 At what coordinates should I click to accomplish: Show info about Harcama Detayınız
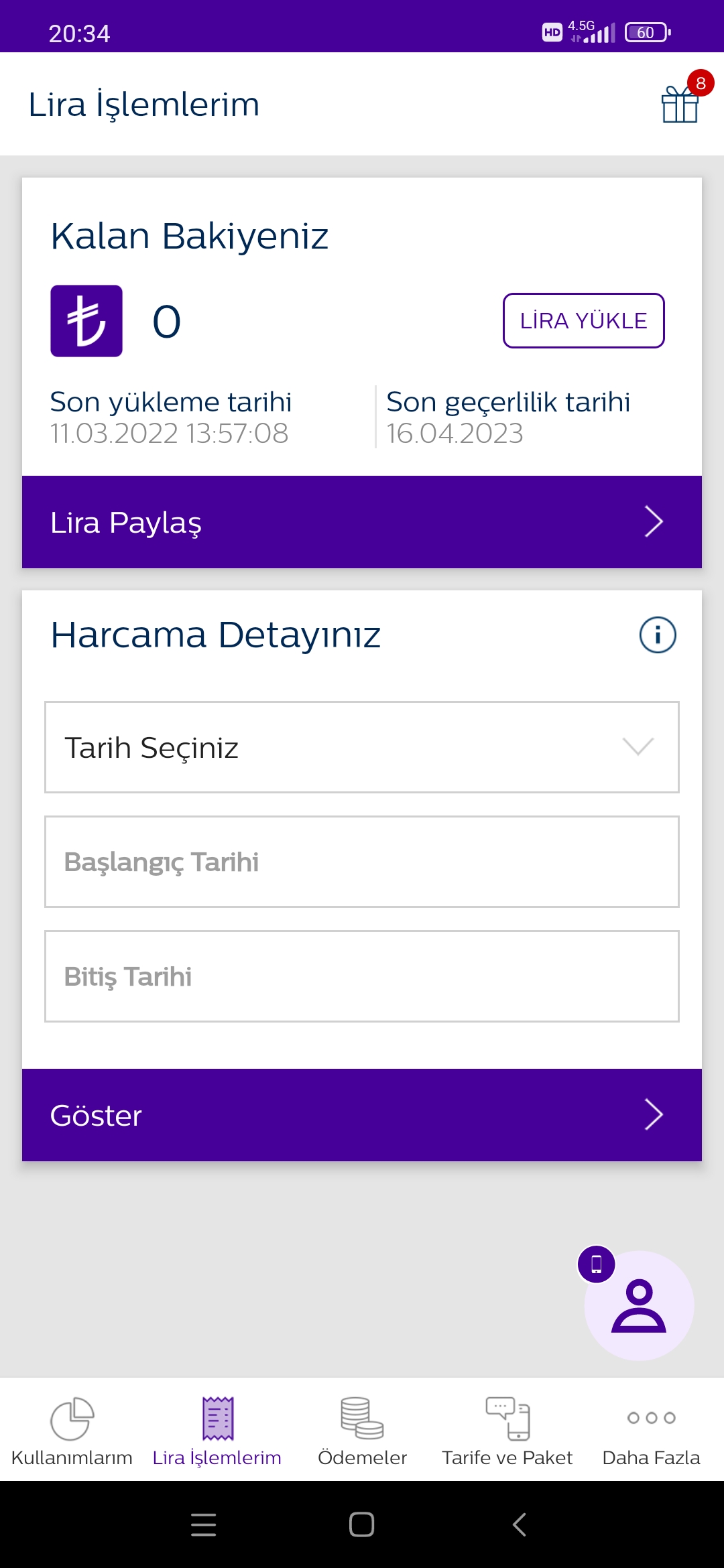(658, 635)
